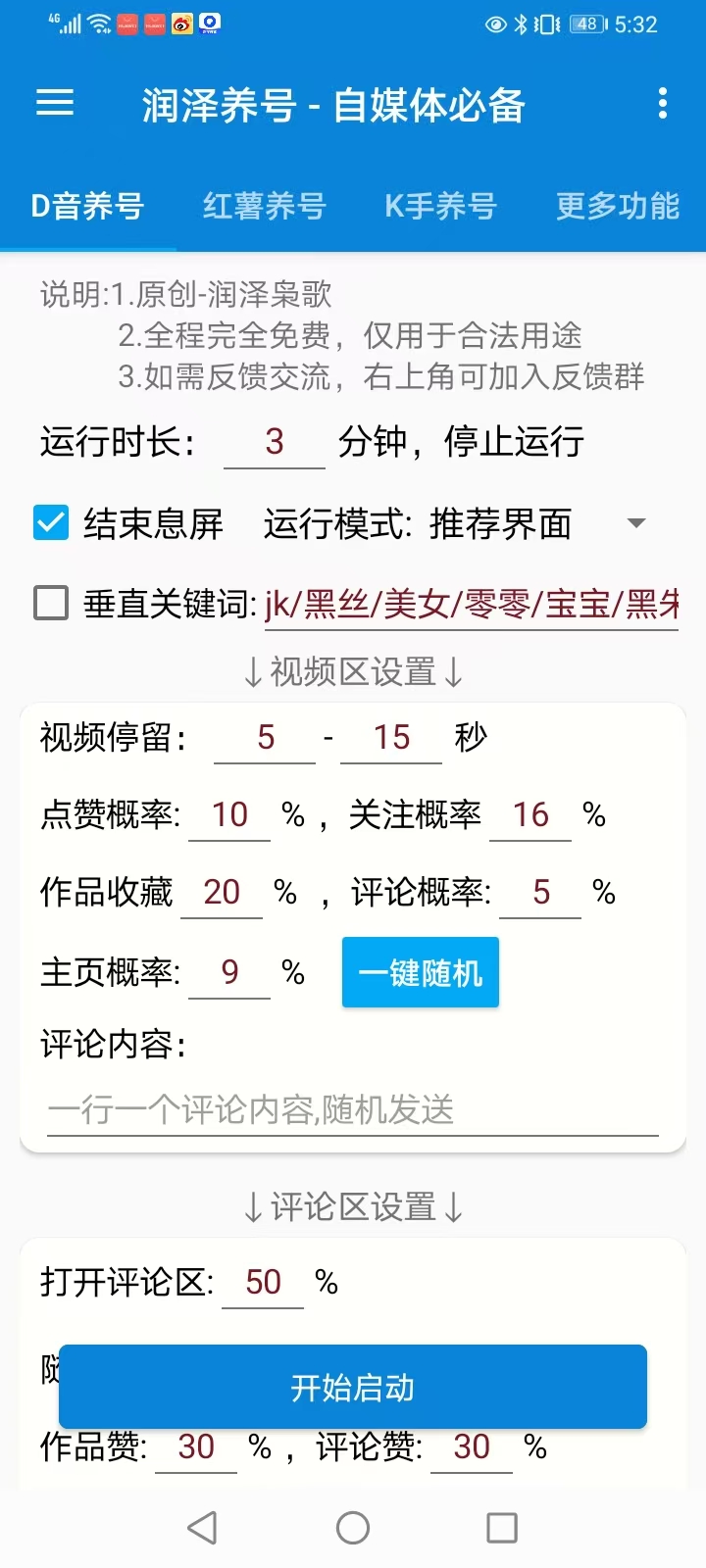The image size is (706, 1568).
Task: Tap the 一键随机 button
Action: pos(420,972)
